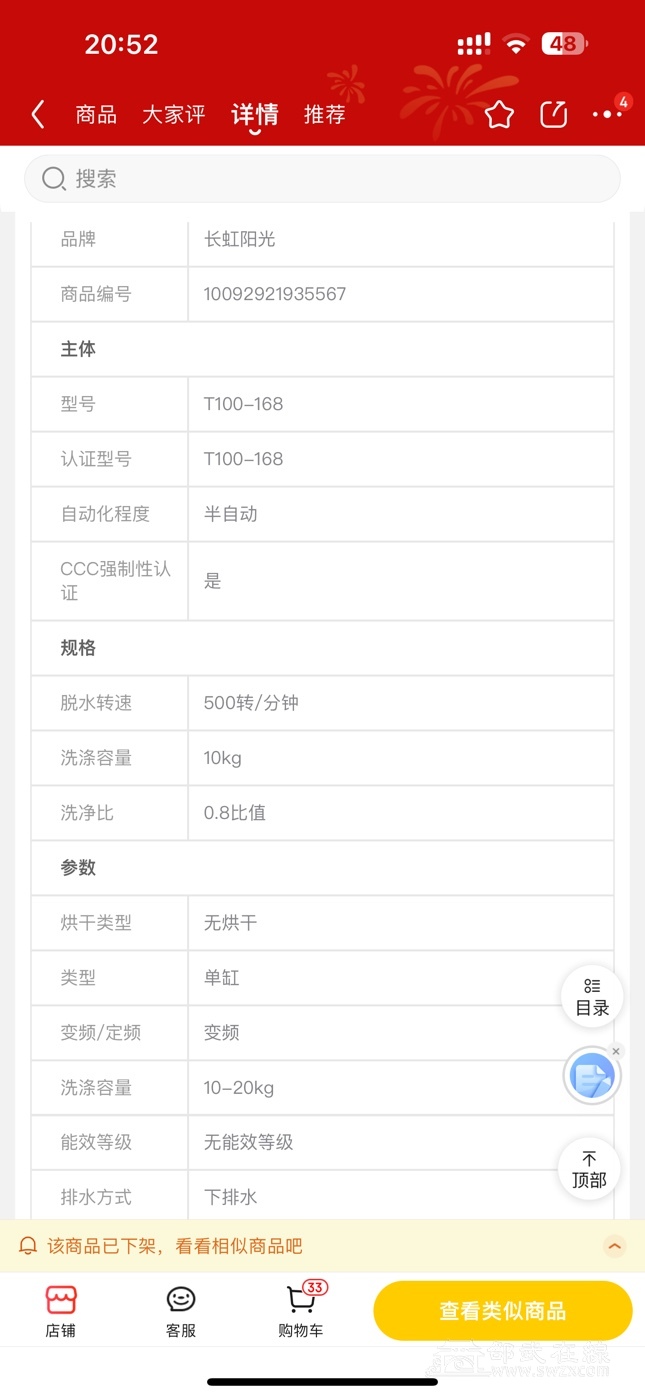Viewport: 645px width, 1398px height.
Task: Open the 购物车 shopping cart
Action: [x=301, y=1311]
